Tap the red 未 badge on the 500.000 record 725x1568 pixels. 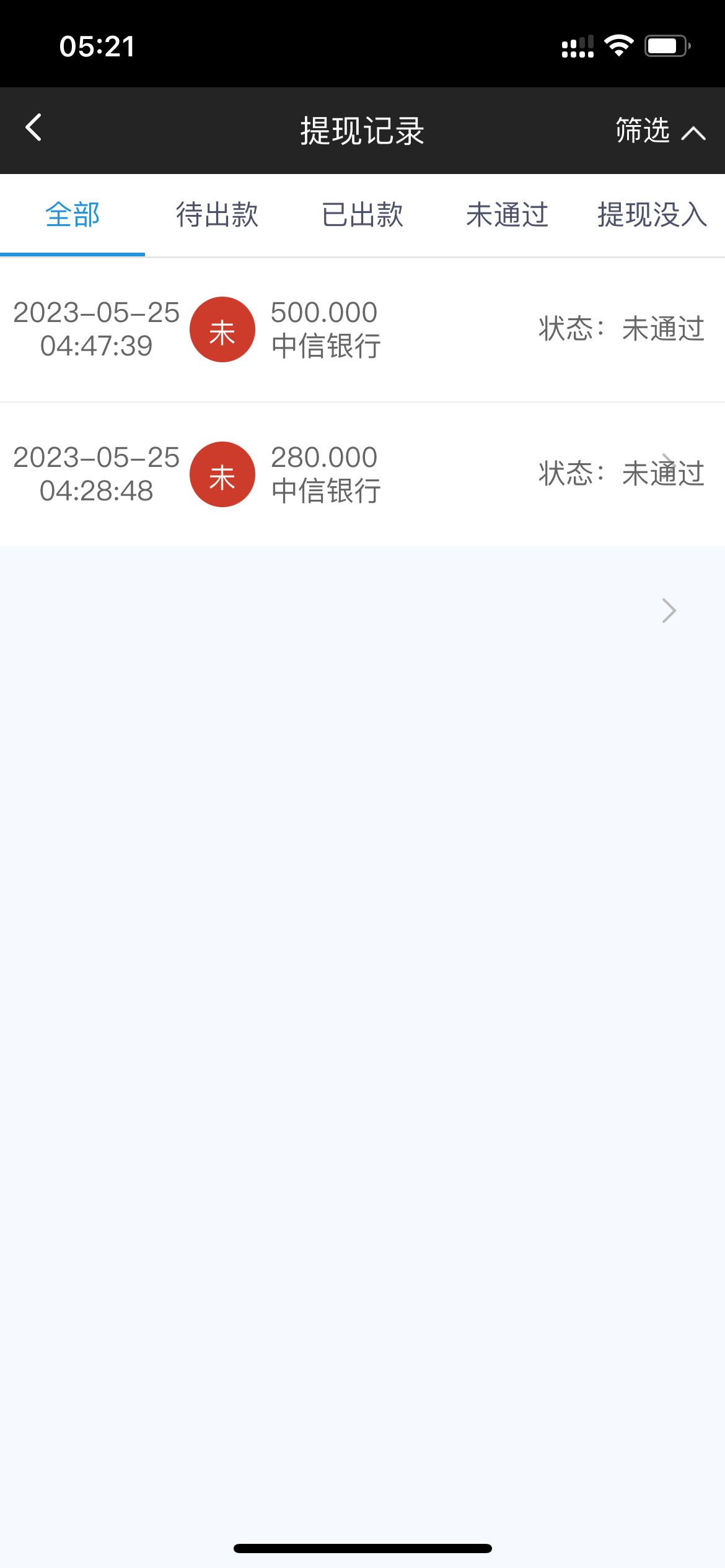point(222,329)
